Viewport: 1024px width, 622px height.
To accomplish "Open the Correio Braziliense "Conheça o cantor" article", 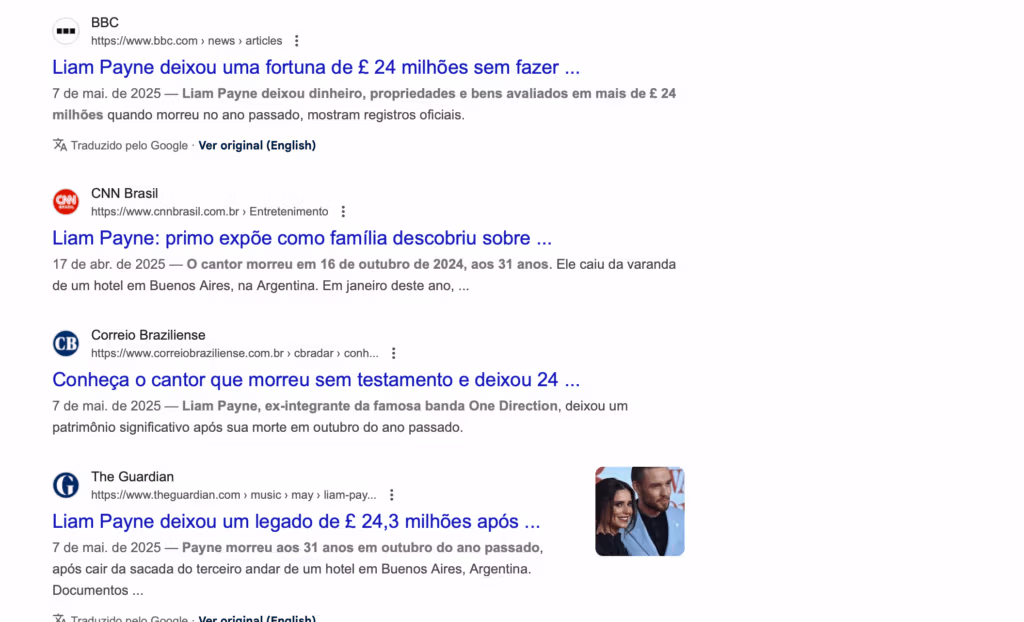I will tap(316, 380).
